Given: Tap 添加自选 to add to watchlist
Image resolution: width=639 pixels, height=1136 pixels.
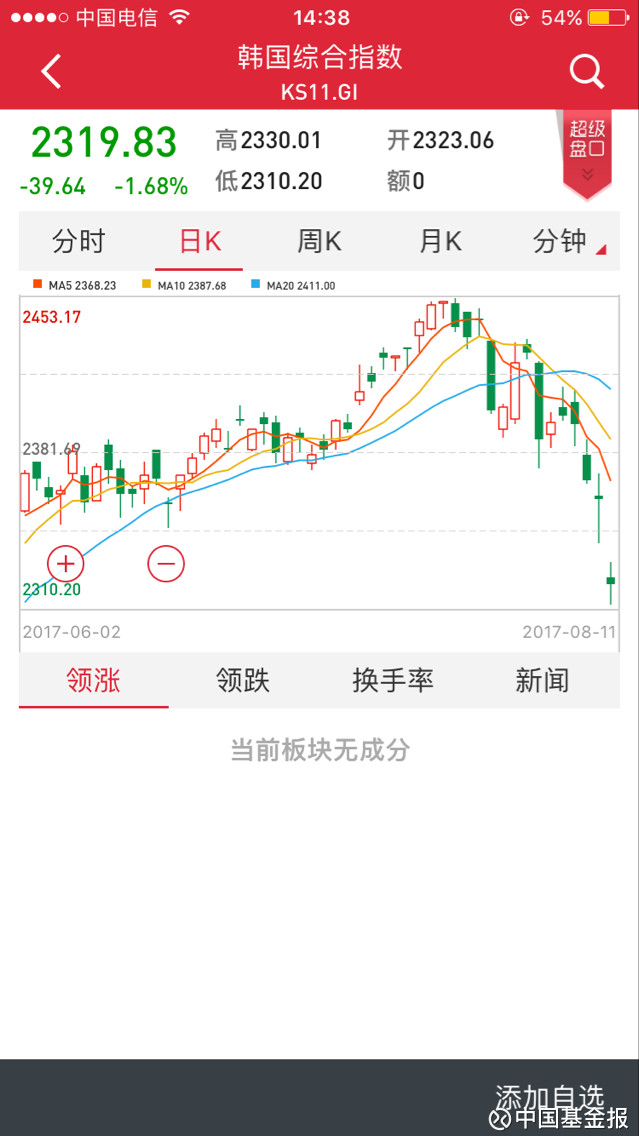Looking at the screenshot, I should 550,1097.
